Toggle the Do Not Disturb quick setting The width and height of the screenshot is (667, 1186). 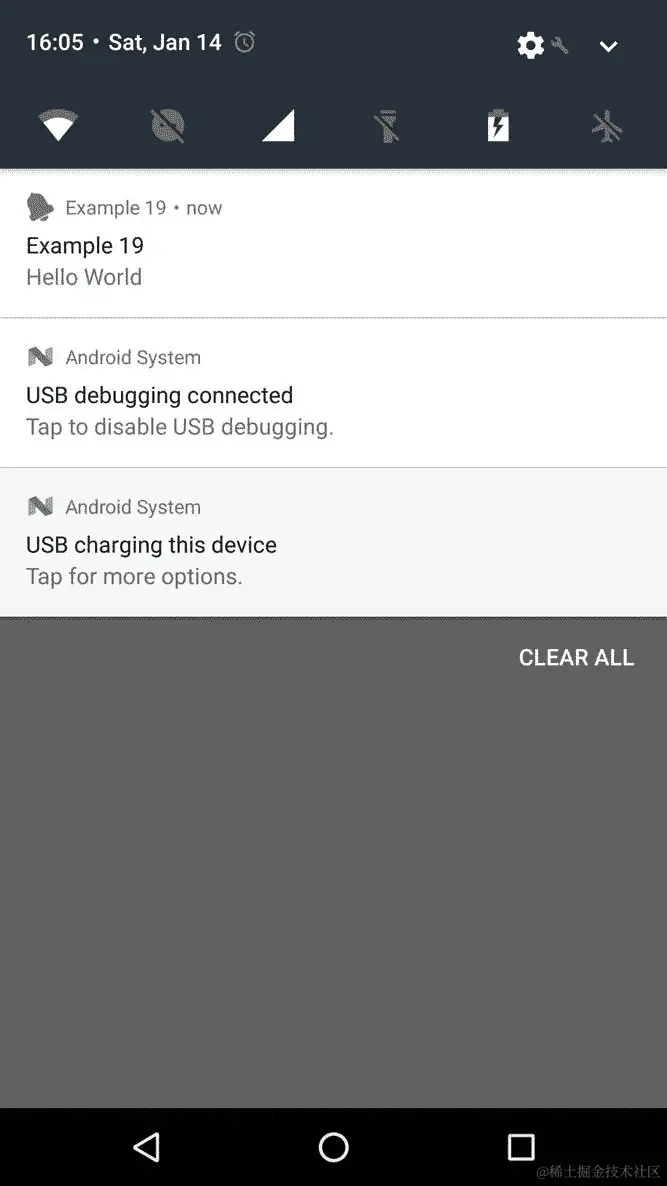[x=168, y=126]
